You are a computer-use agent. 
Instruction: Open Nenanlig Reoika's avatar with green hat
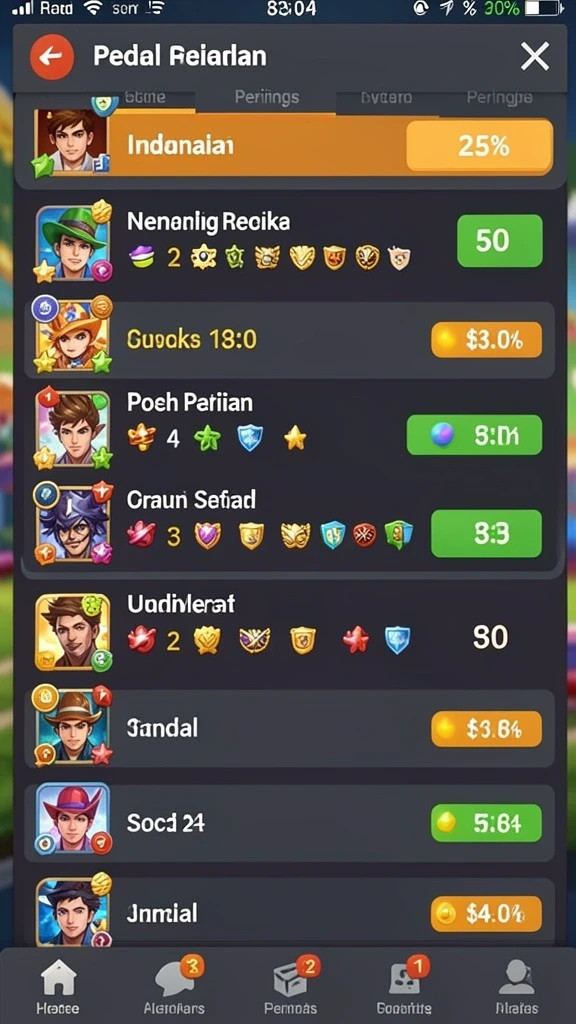[73, 243]
